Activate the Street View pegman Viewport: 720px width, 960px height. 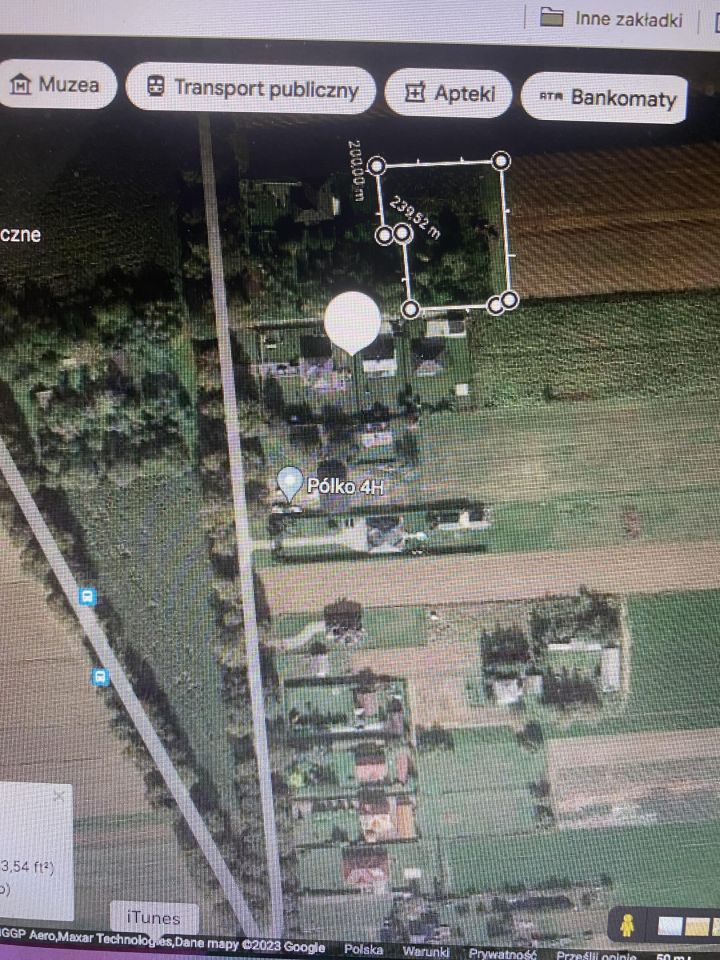[x=628, y=925]
